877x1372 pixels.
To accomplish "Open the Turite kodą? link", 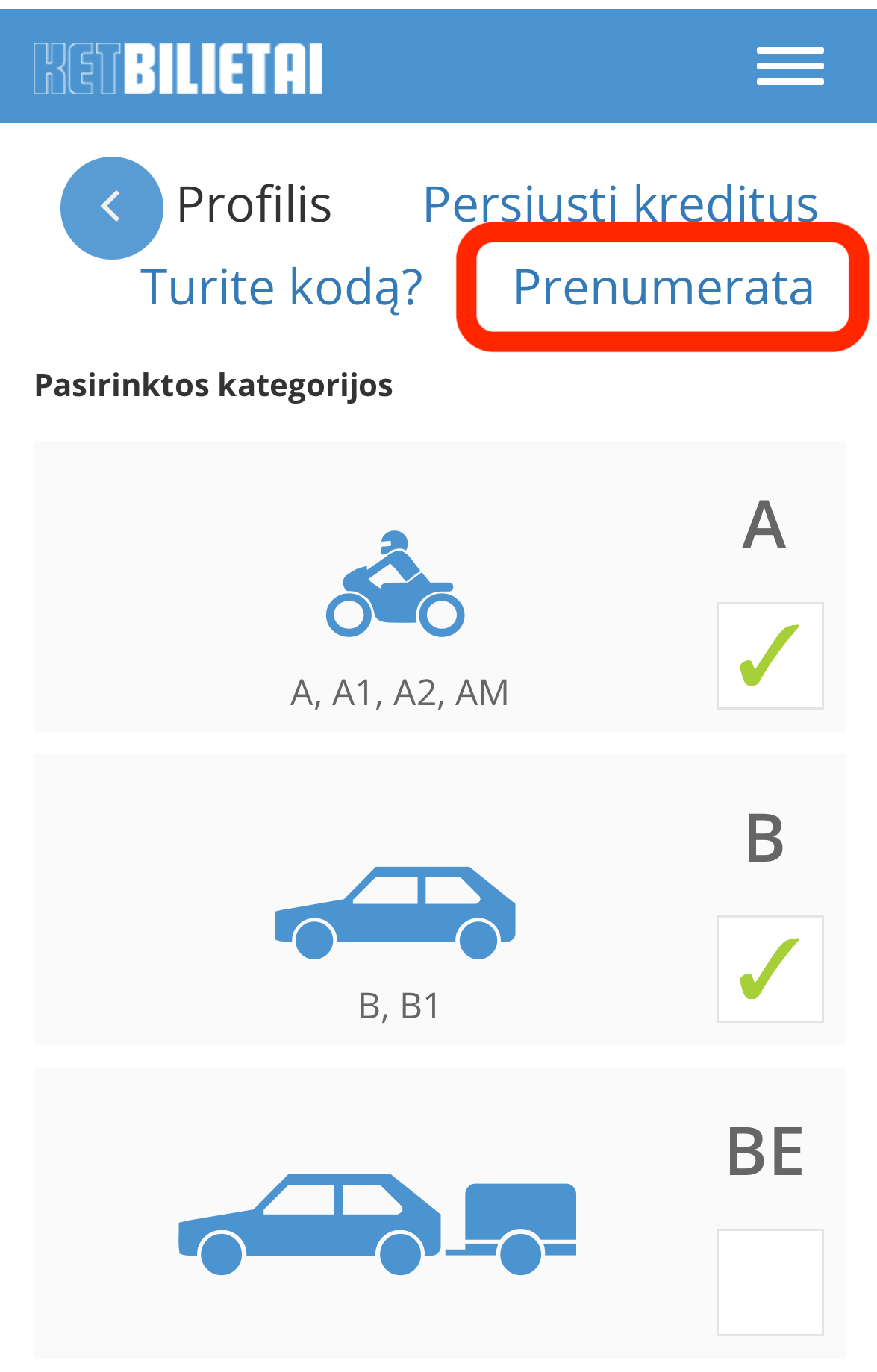I will tap(281, 287).
